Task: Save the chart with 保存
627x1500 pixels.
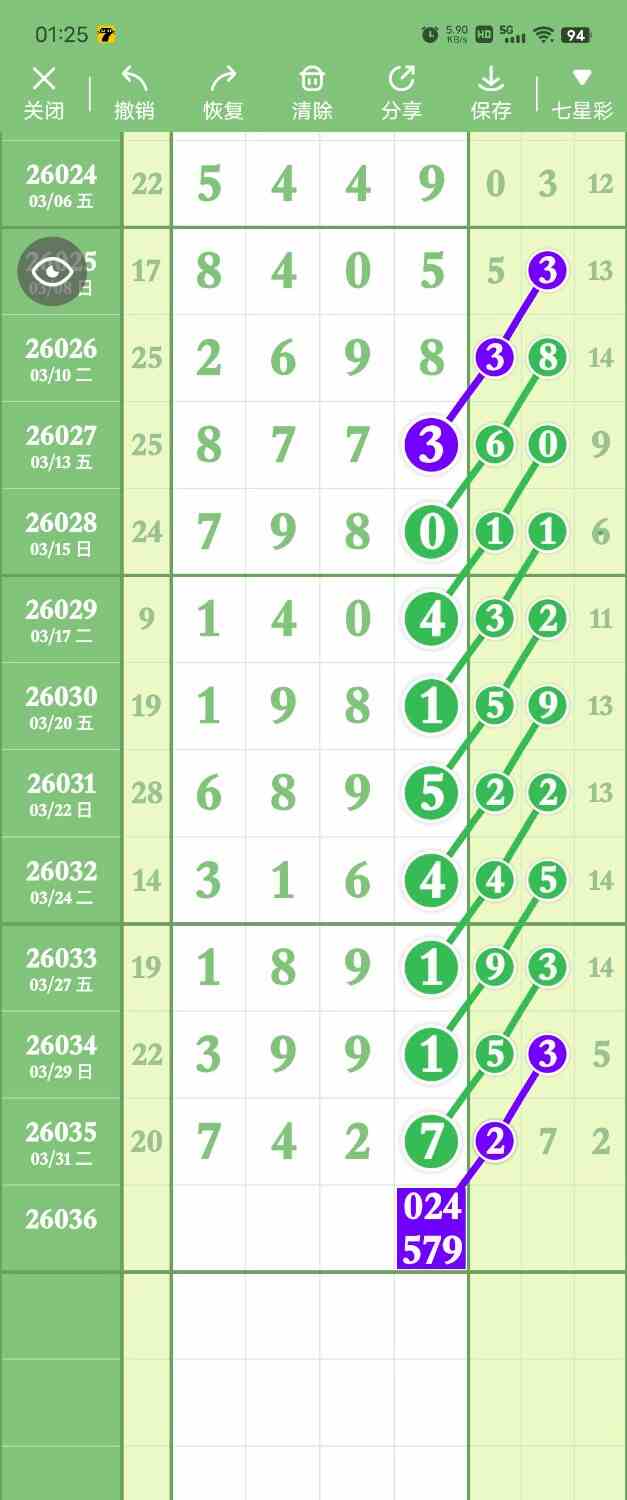Action: [x=490, y=93]
